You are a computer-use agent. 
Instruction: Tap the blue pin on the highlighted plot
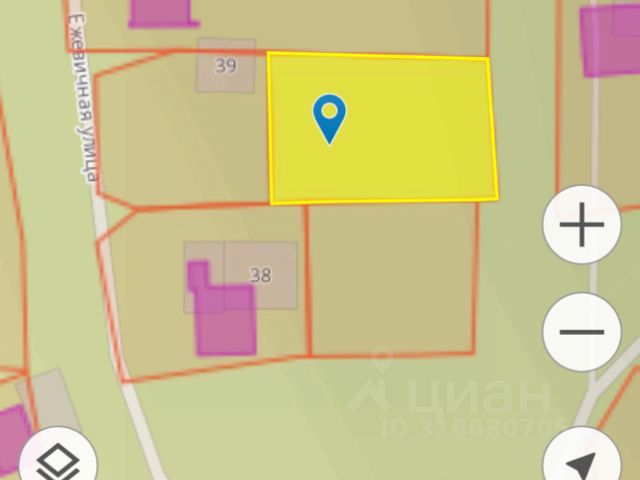[x=329, y=118]
